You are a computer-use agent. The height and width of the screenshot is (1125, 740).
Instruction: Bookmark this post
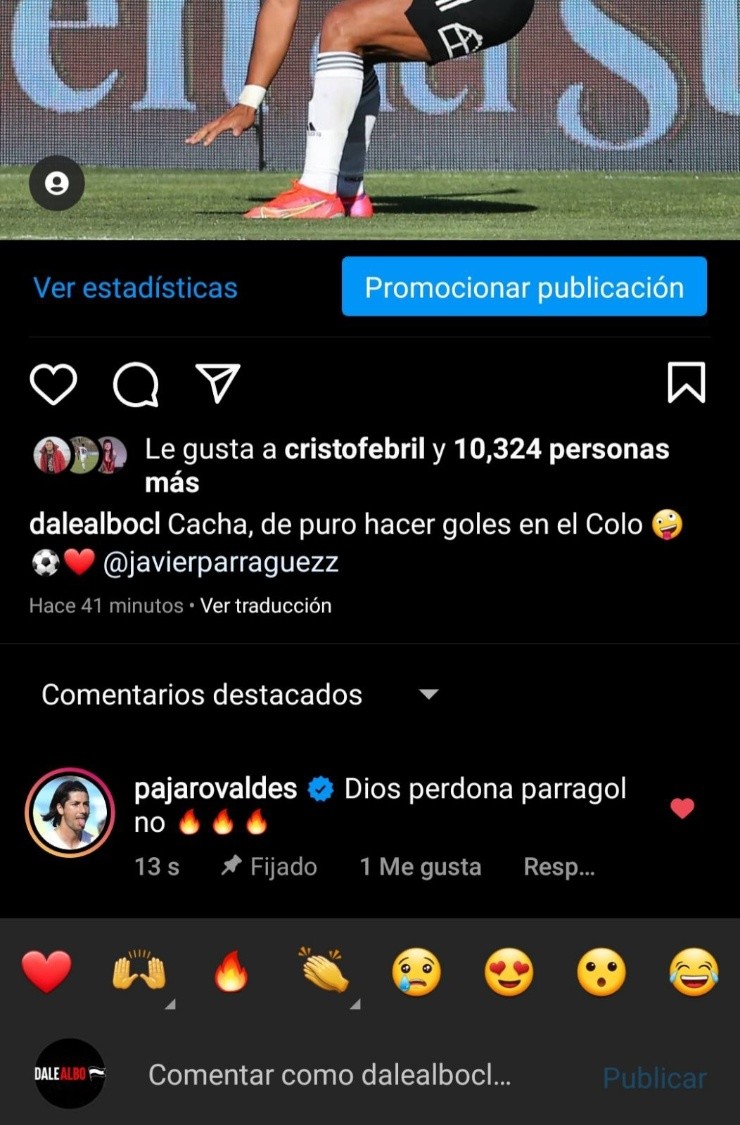coord(686,384)
